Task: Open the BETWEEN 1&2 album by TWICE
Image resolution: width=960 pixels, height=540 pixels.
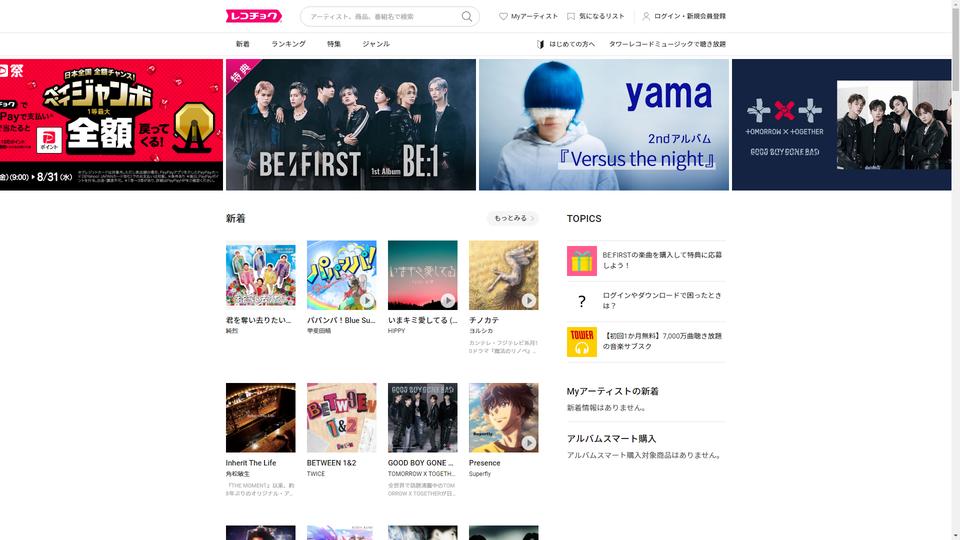Action: pos(341,417)
